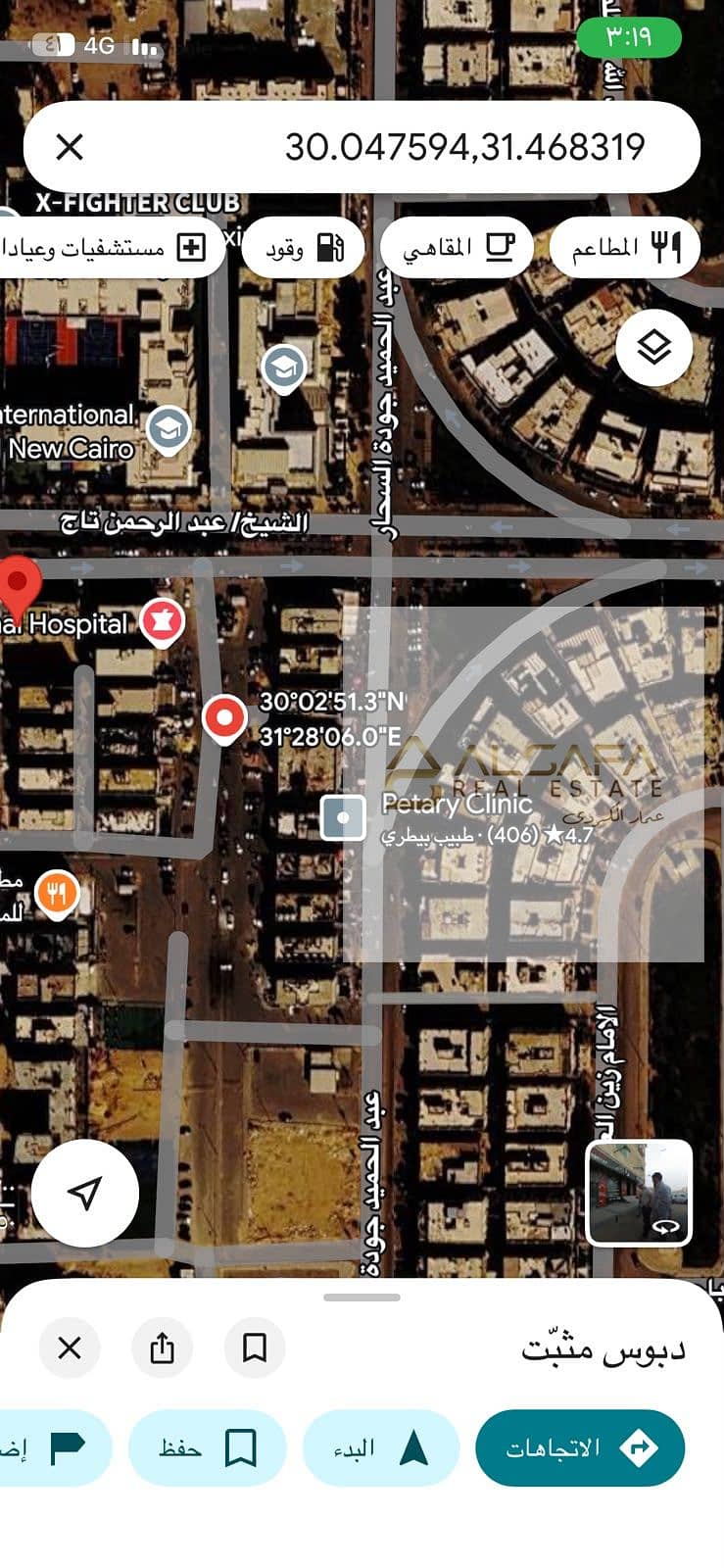This screenshot has width=724, height=1568.
Task: Clear the coordinates in the search box
Action: point(70,147)
